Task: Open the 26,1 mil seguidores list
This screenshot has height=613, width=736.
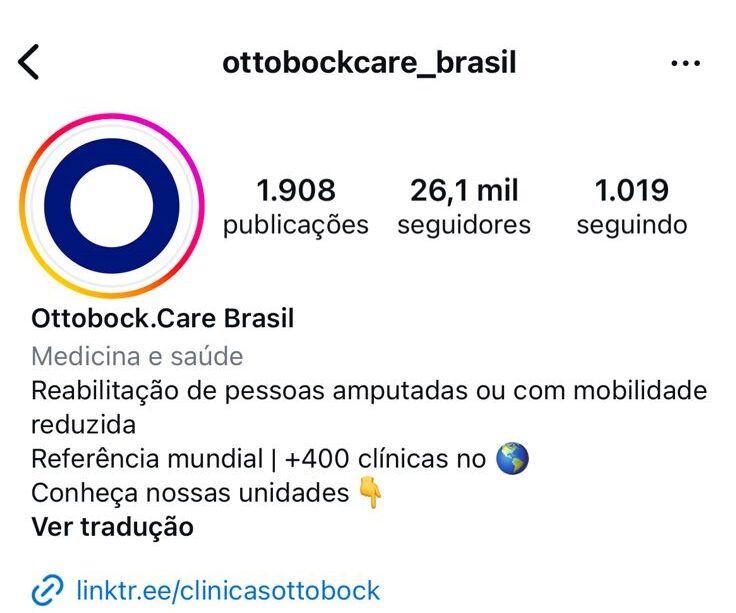Action: [463, 206]
